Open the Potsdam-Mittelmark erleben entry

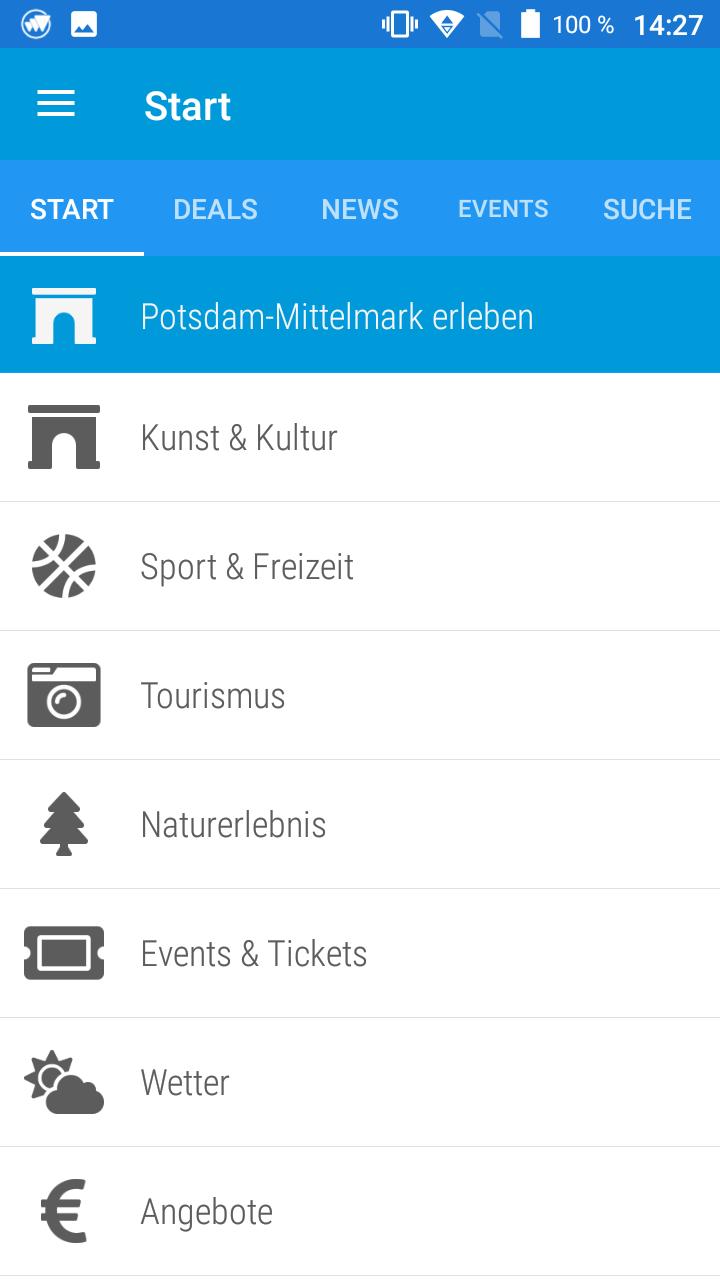(x=337, y=314)
